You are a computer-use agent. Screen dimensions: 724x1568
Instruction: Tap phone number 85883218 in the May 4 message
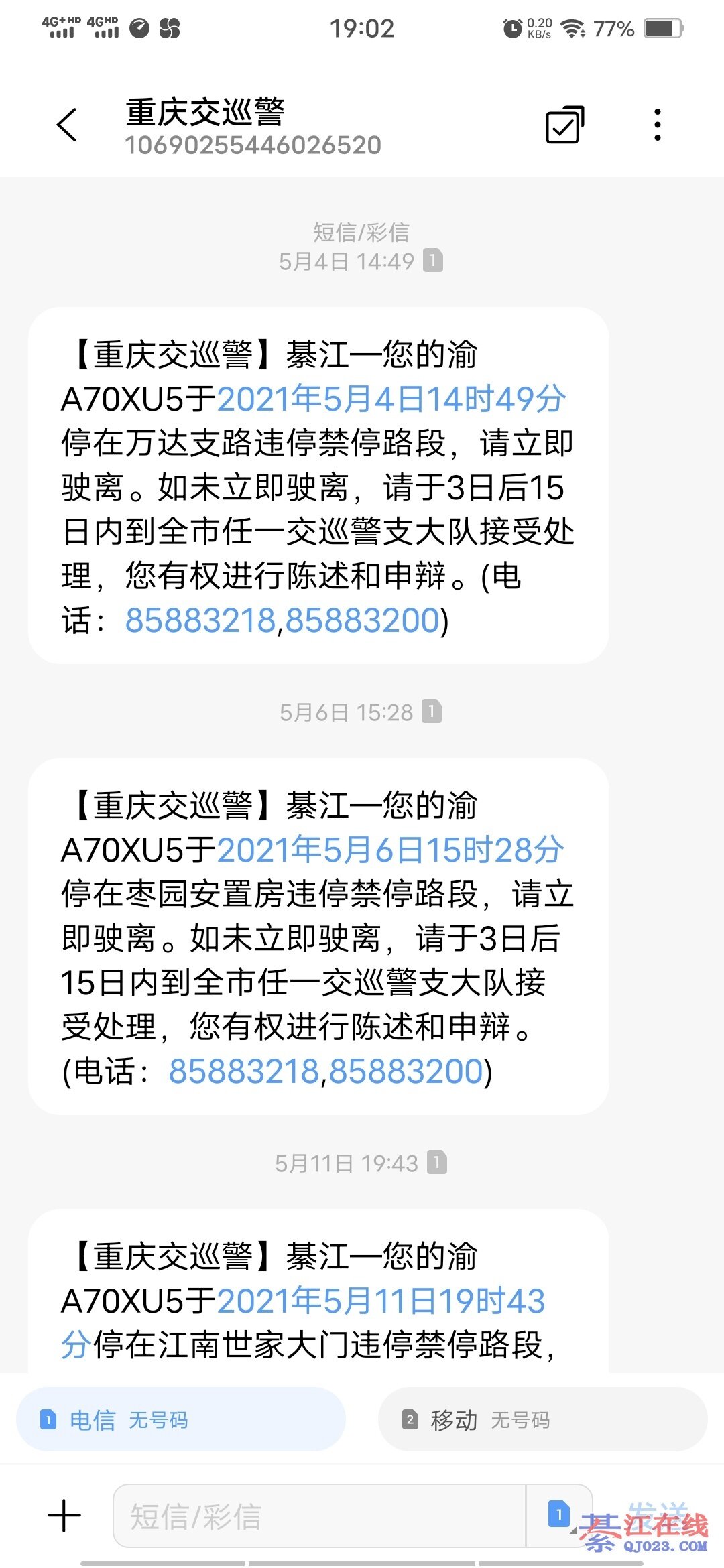click(200, 620)
